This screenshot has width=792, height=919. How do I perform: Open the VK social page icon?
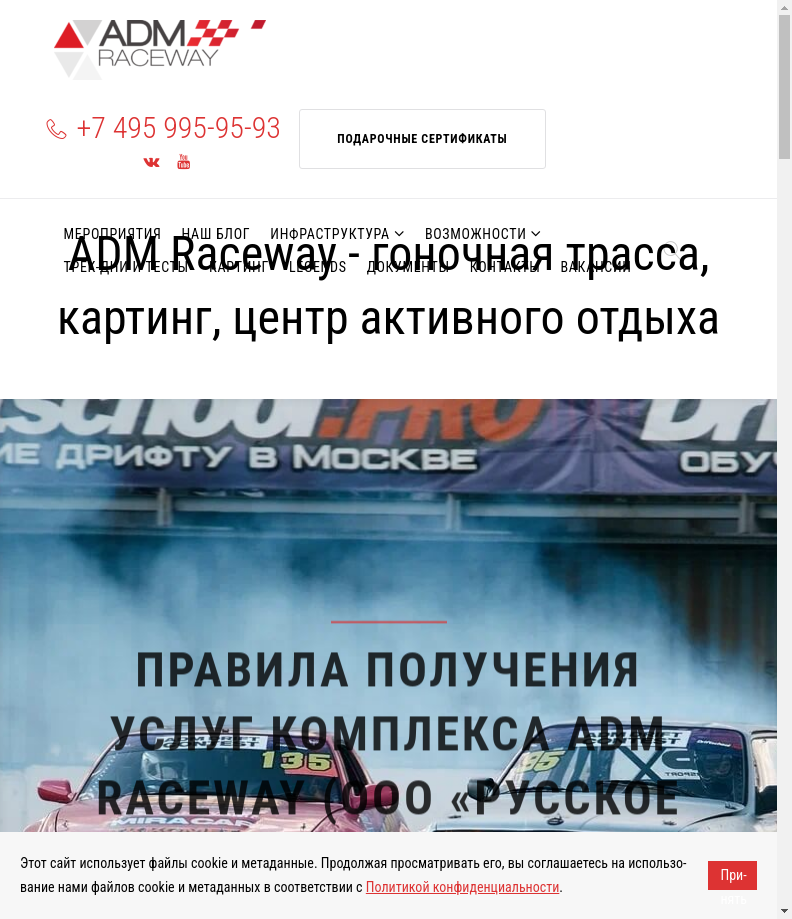click(x=151, y=162)
